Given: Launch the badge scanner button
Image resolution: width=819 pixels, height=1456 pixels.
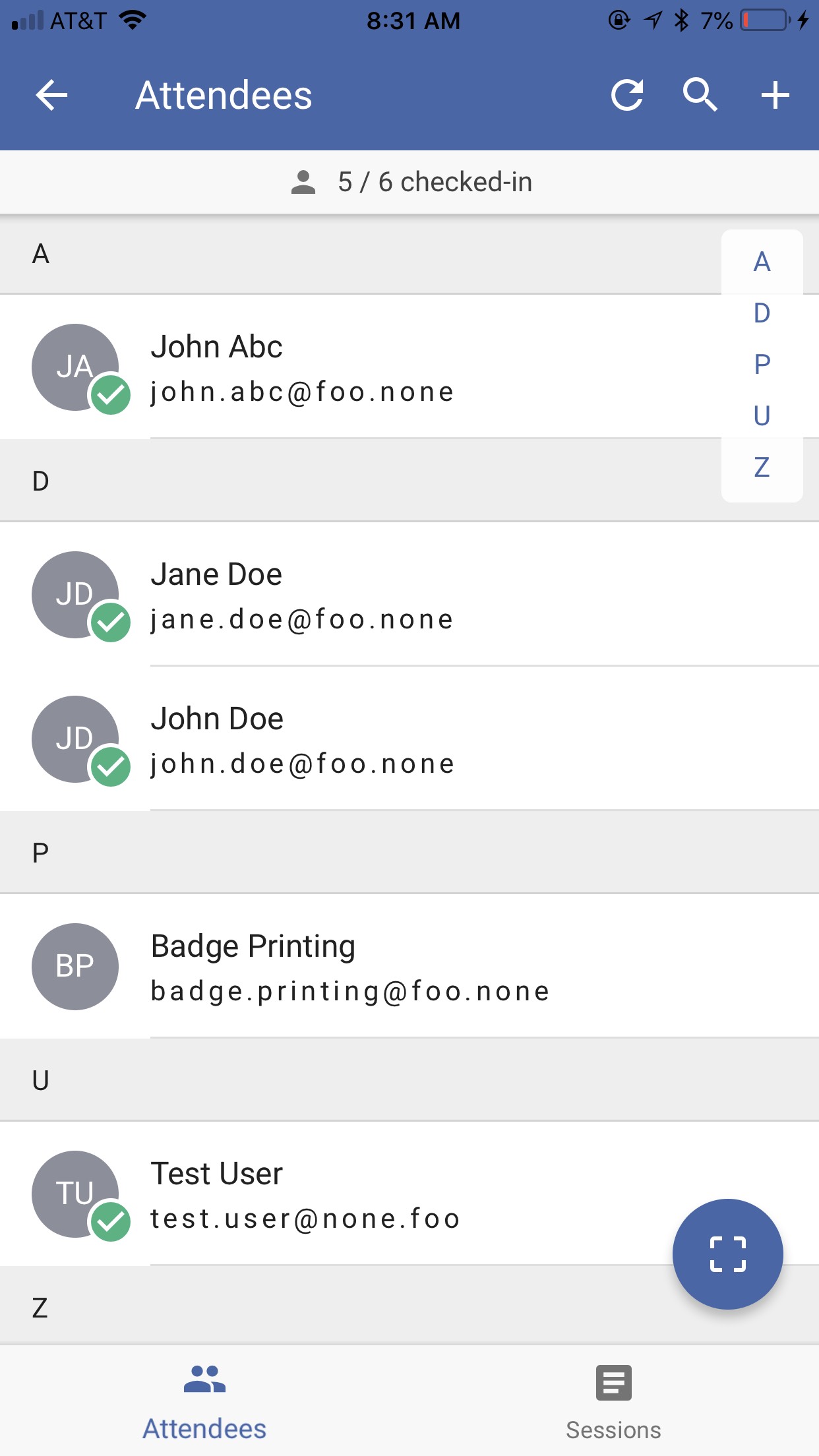Looking at the screenshot, I should coord(727,1254).
